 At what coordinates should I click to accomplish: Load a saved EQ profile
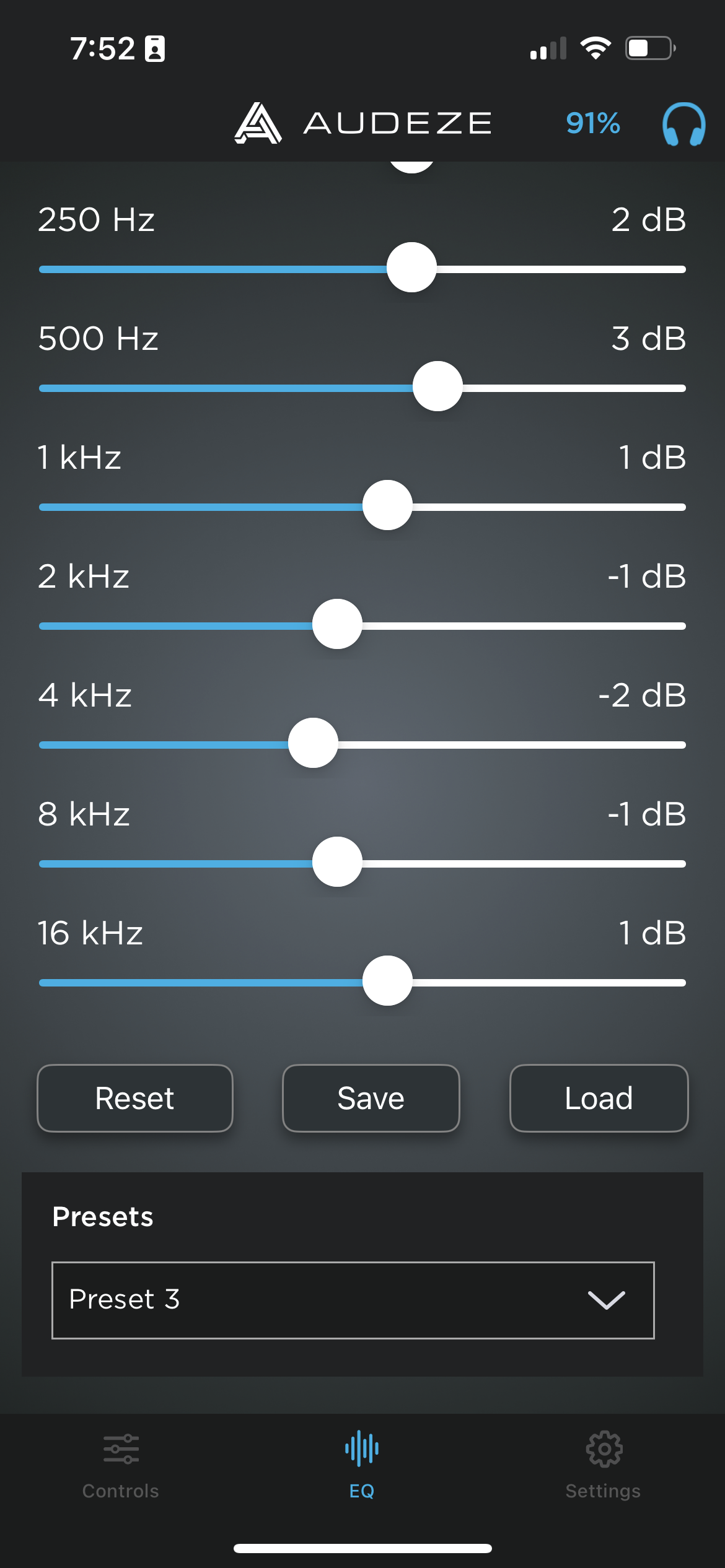click(597, 1098)
